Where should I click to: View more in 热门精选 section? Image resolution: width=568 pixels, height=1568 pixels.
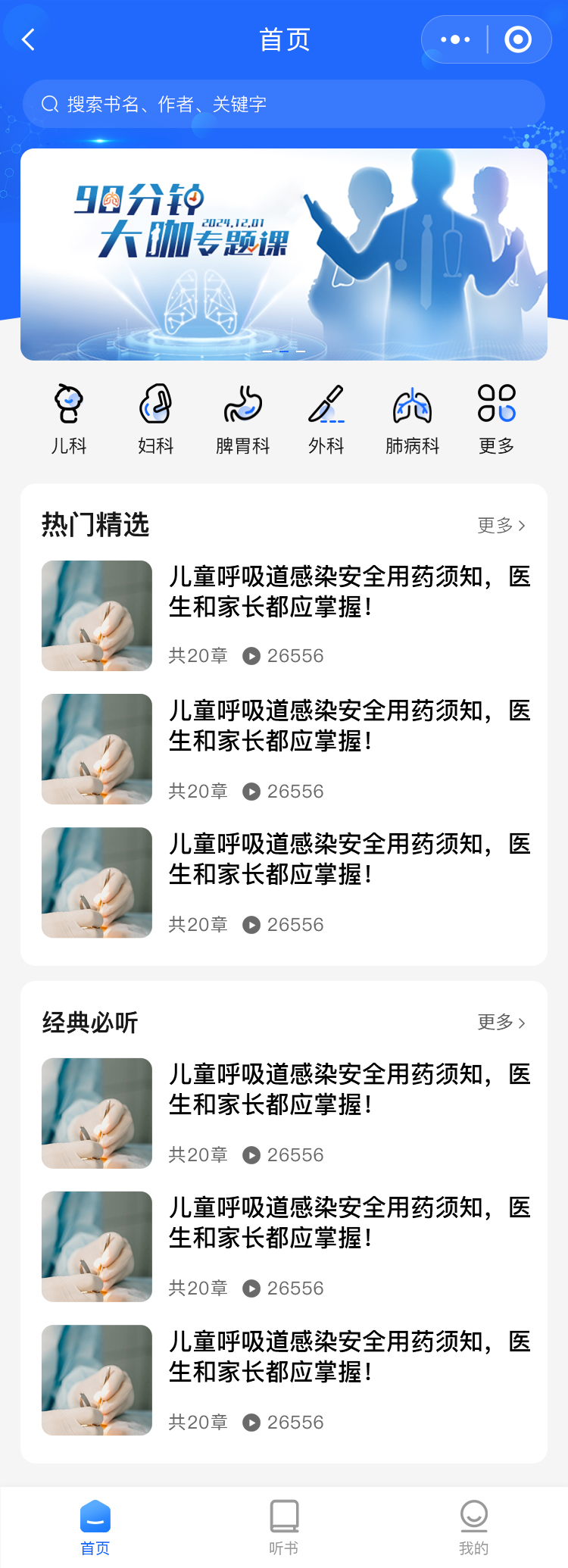[501, 525]
